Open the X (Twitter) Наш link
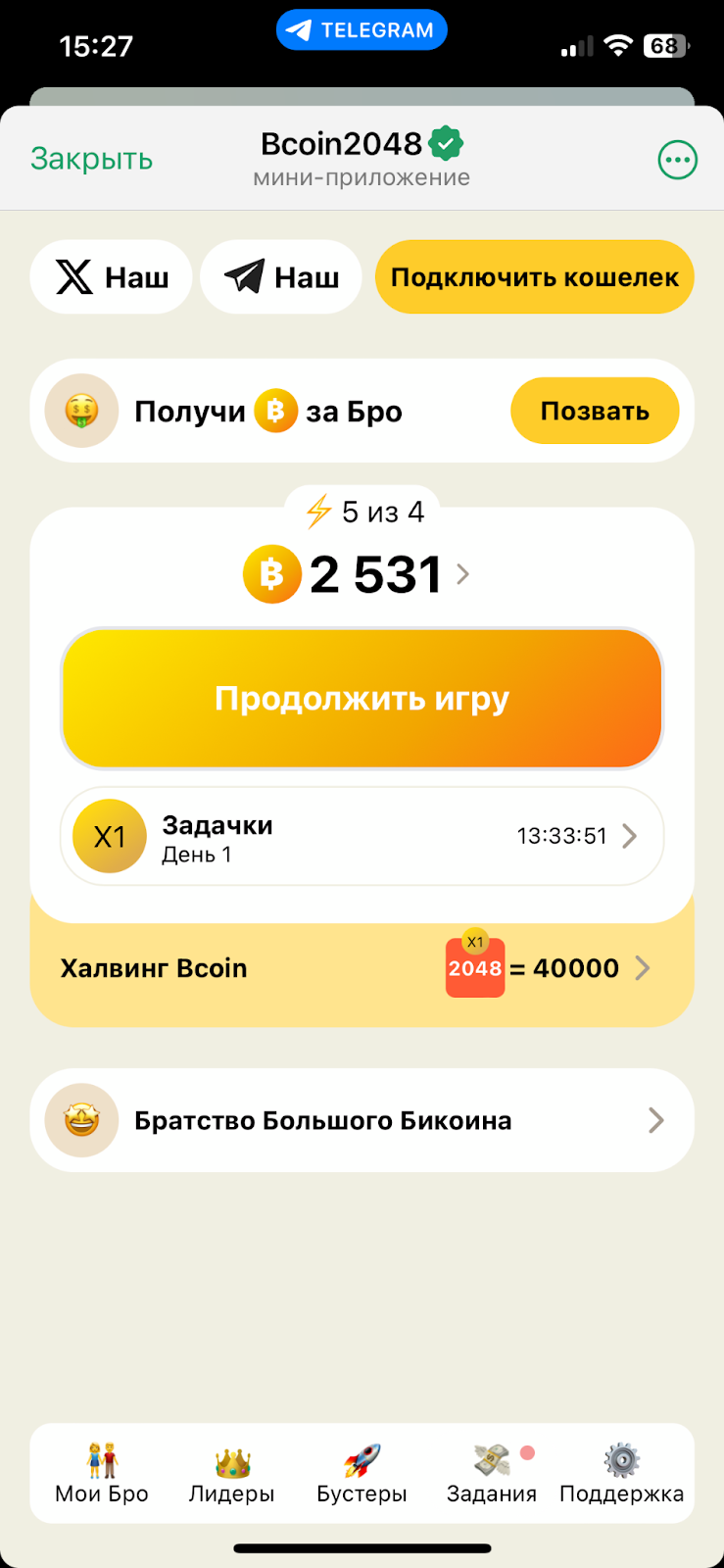Viewport: 724px width, 1568px height. point(111,277)
